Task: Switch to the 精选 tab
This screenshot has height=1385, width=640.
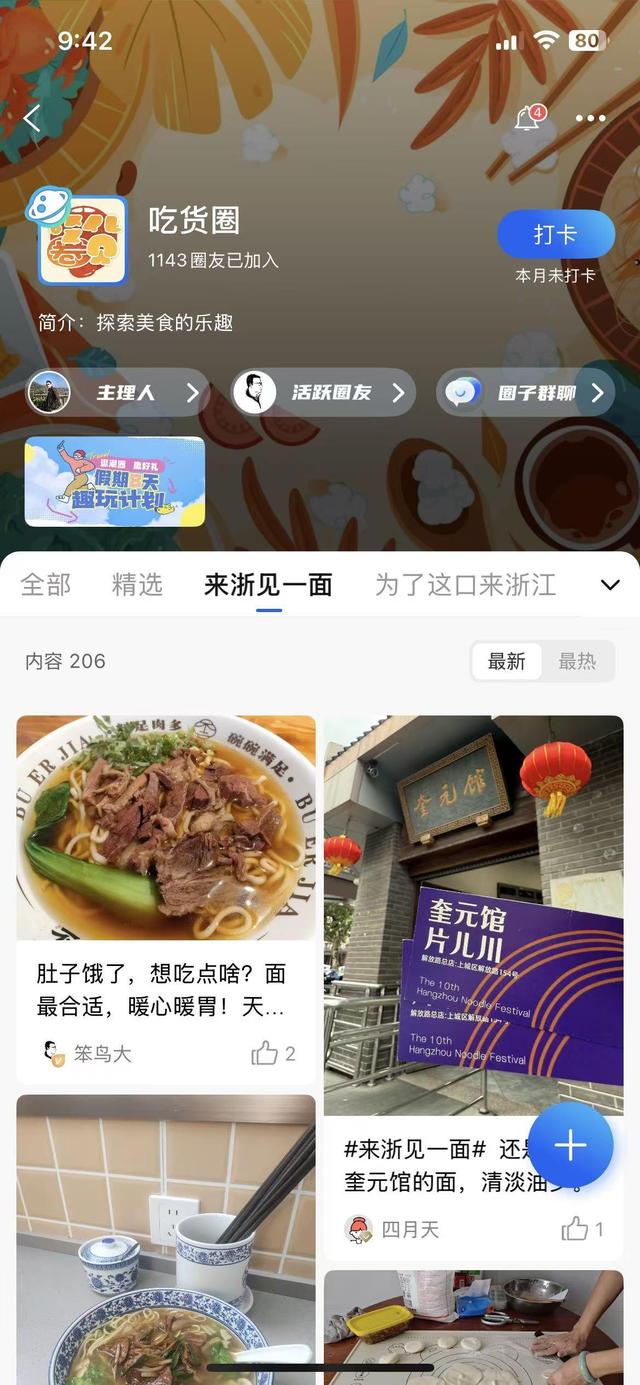Action: (x=137, y=585)
